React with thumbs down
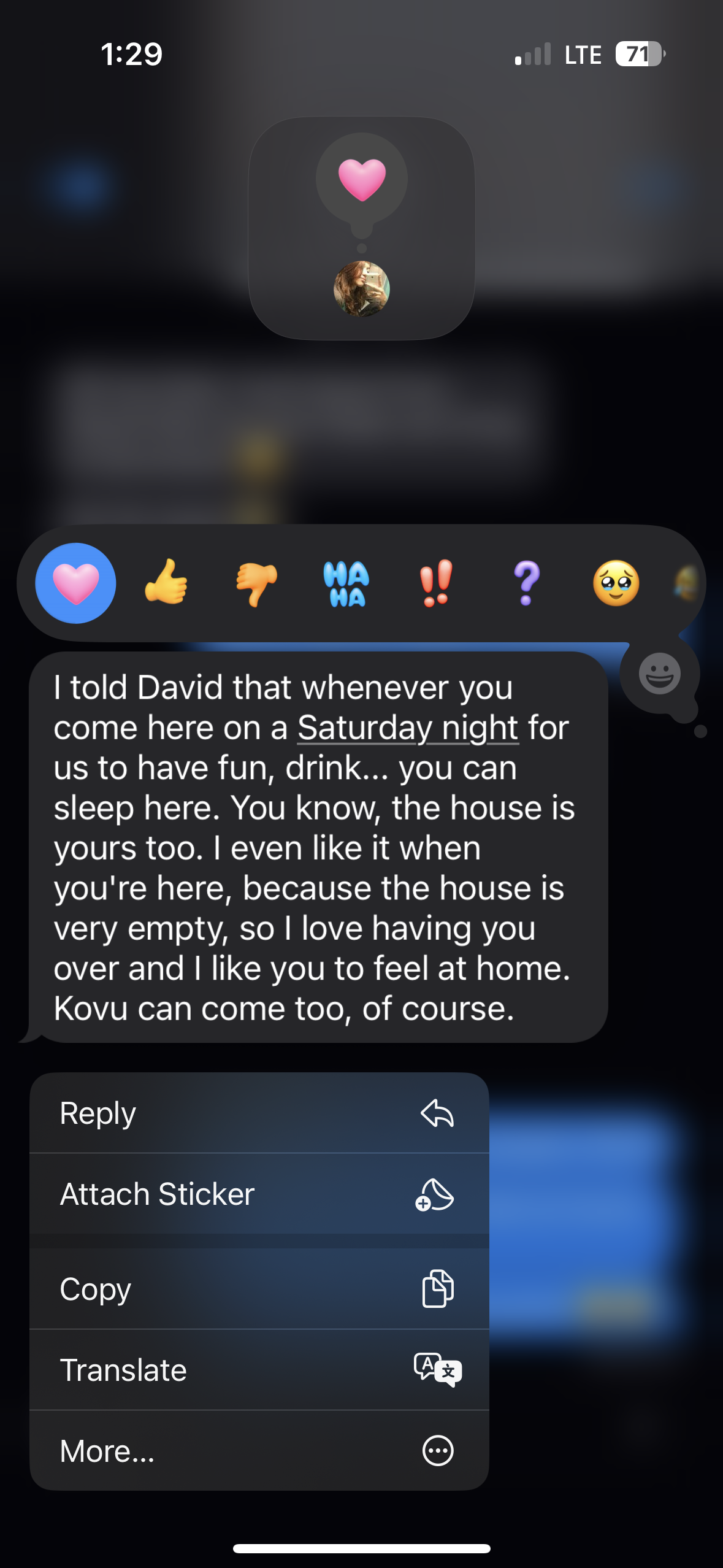Viewport: 723px width, 1568px height. [x=256, y=583]
